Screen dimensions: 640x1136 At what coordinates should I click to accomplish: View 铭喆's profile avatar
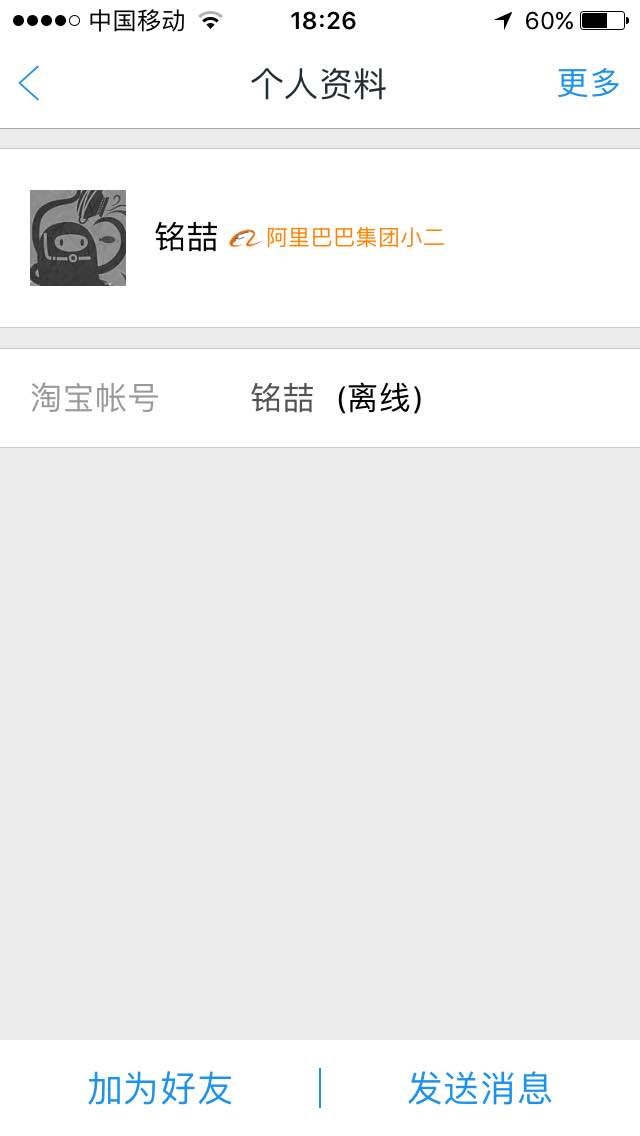[78, 238]
